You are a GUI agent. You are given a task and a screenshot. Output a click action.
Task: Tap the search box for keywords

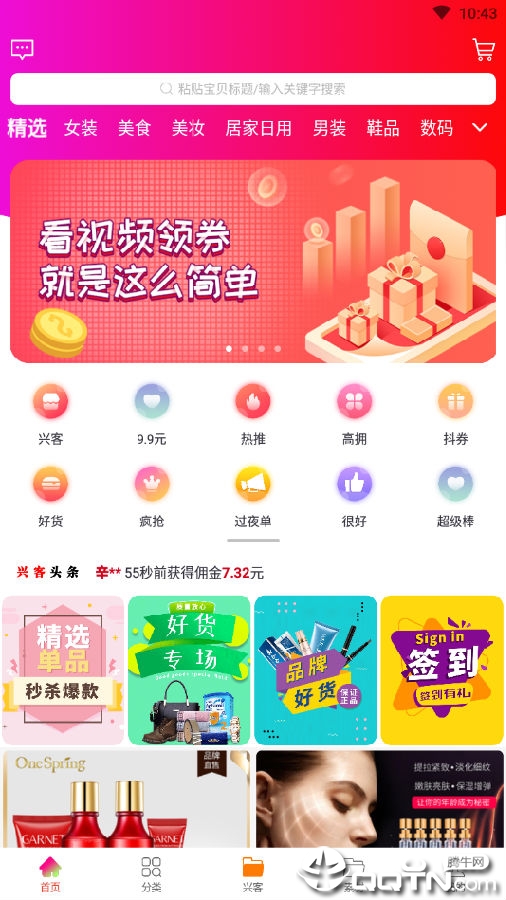pos(253,89)
